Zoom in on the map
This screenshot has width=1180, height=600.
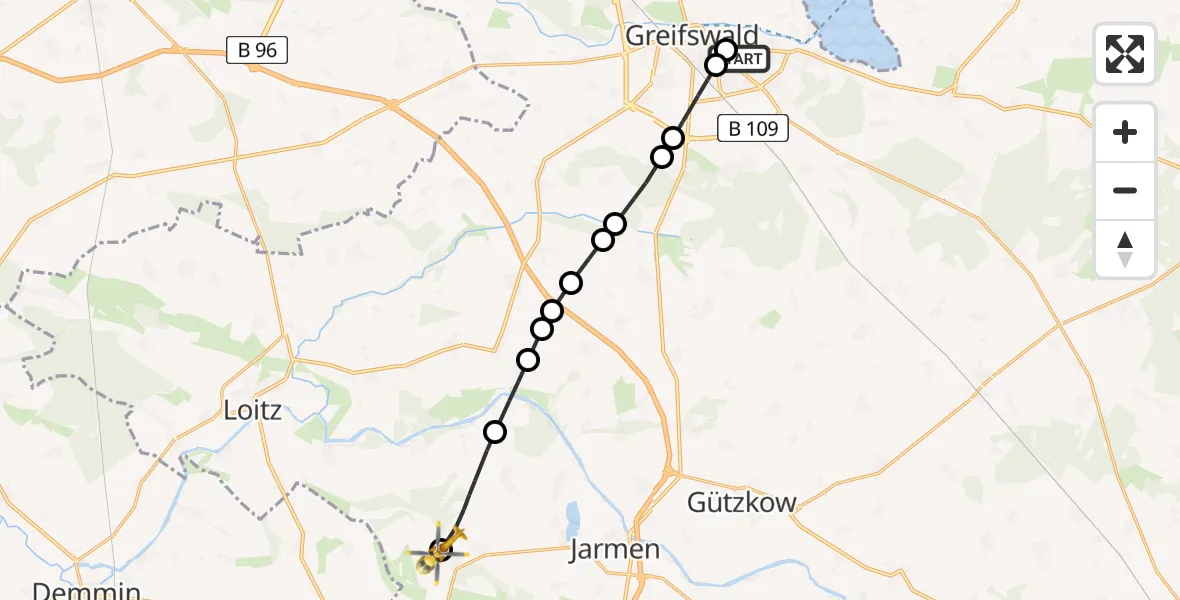pos(1125,133)
